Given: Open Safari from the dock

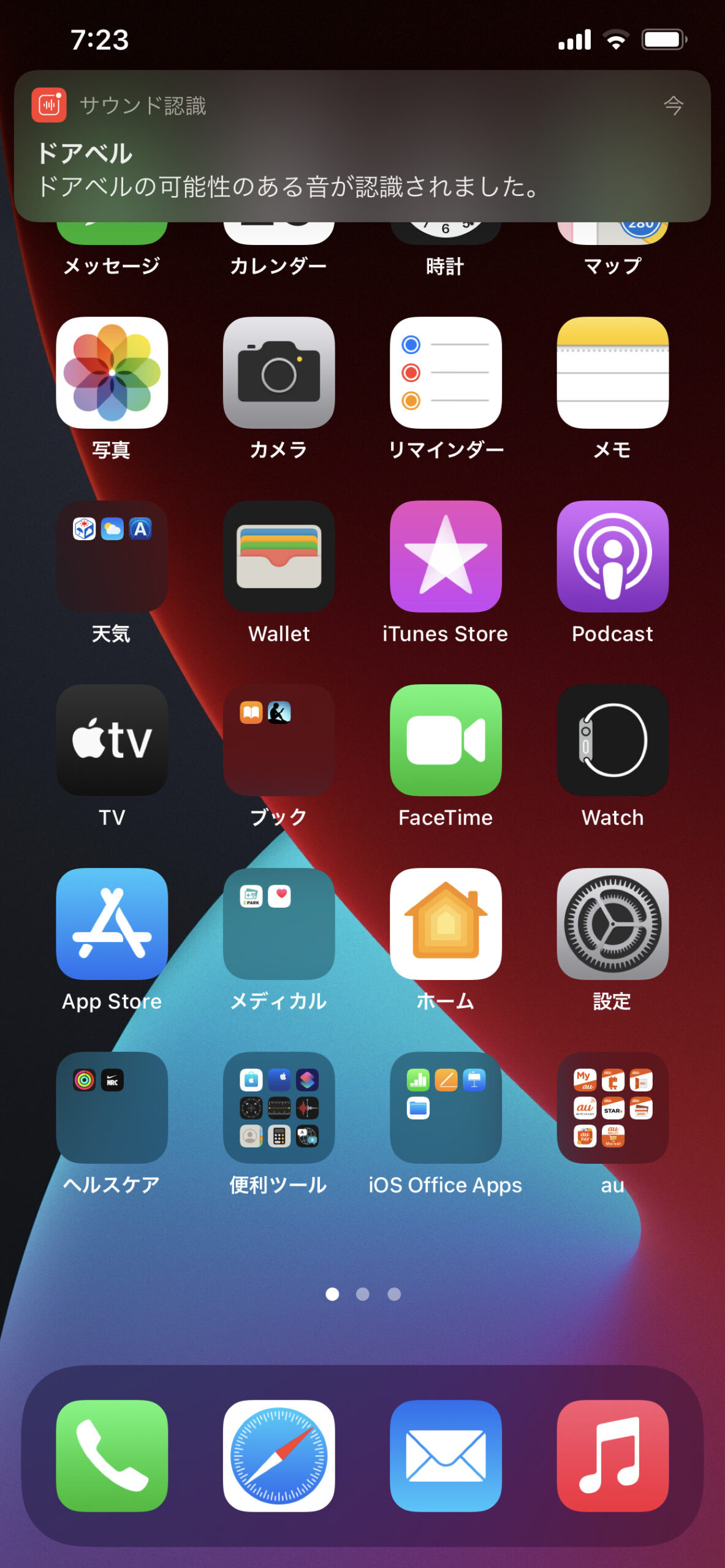Looking at the screenshot, I should click(x=279, y=1455).
